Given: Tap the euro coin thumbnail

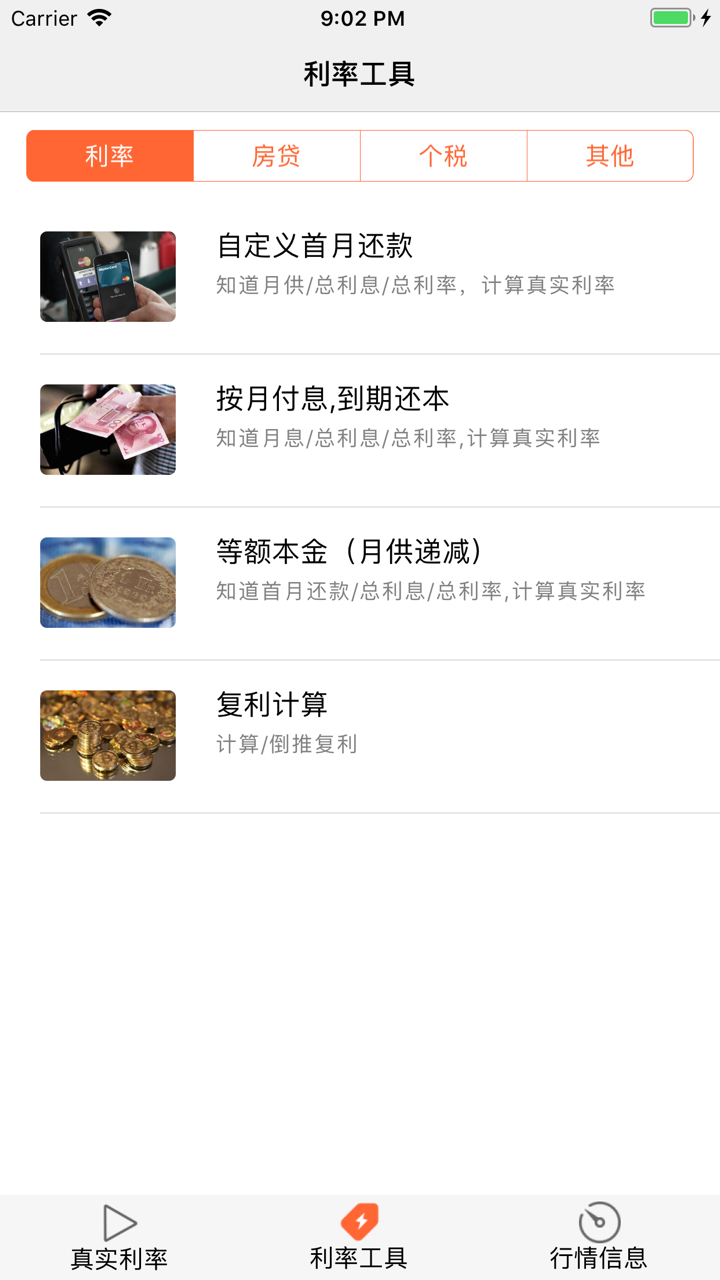Looking at the screenshot, I should tap(107, 582).
